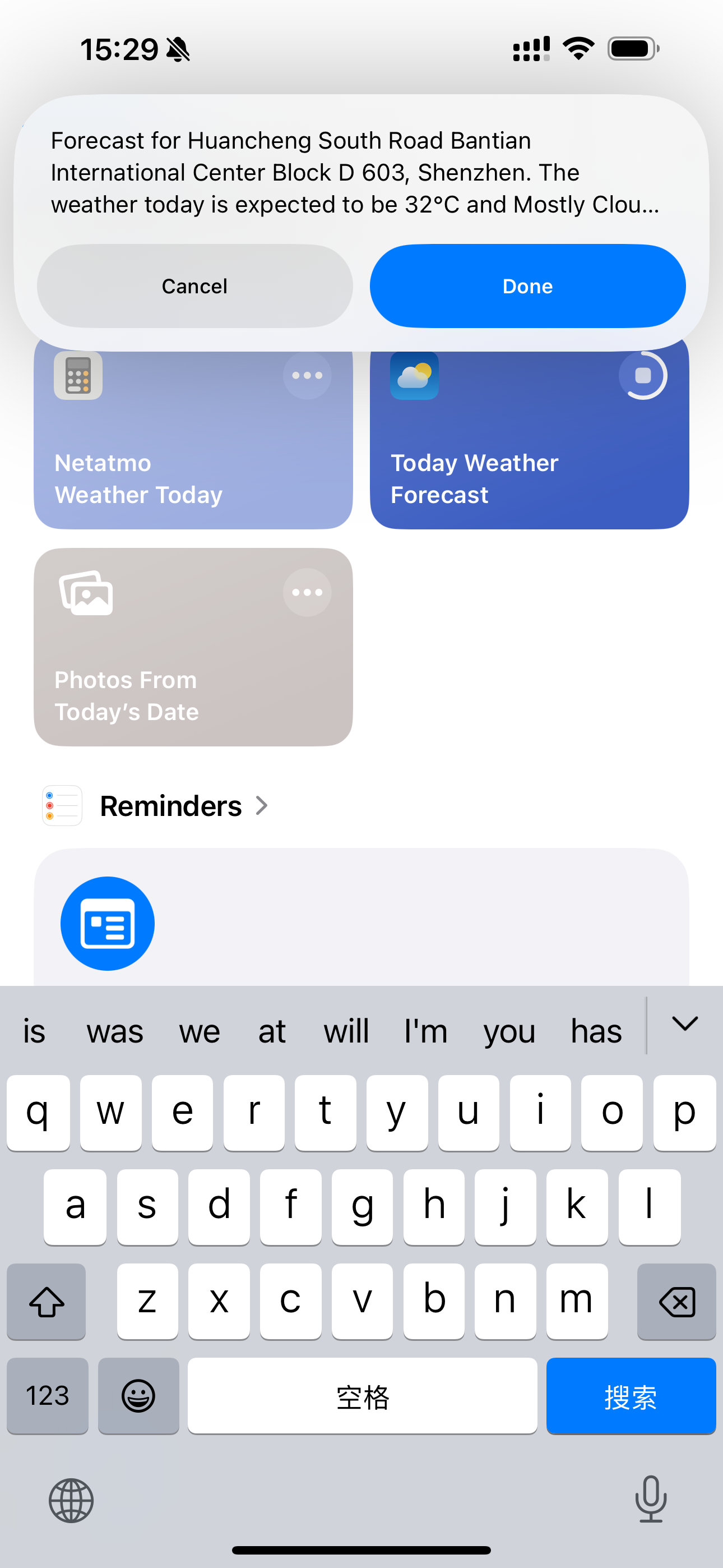Image resolution: width=723 pixels, height=1568 pixels.
Task: Tap Done on the forecast dialog
Action: (527, 286)
